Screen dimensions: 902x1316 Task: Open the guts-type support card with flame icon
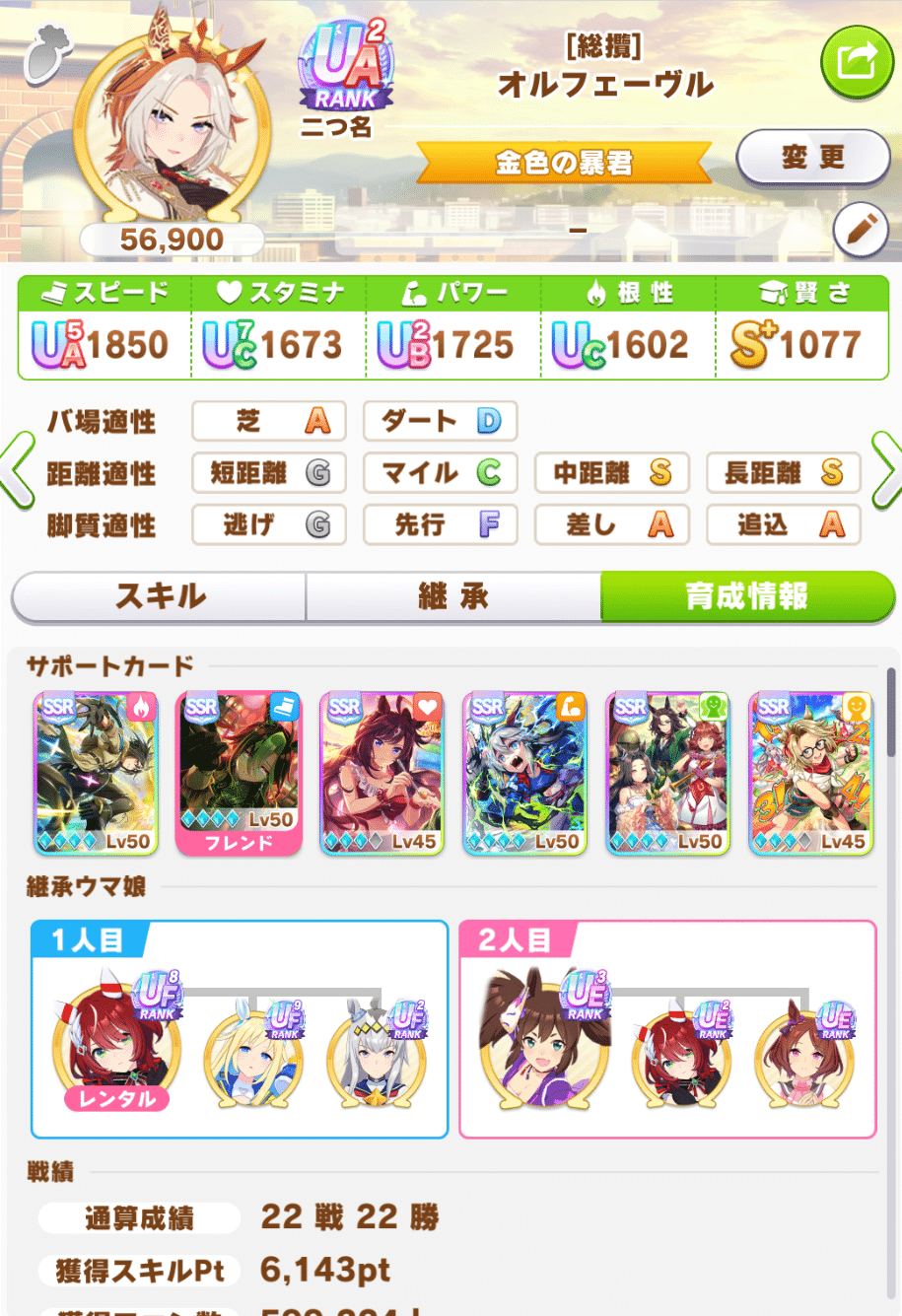point(96,773)
